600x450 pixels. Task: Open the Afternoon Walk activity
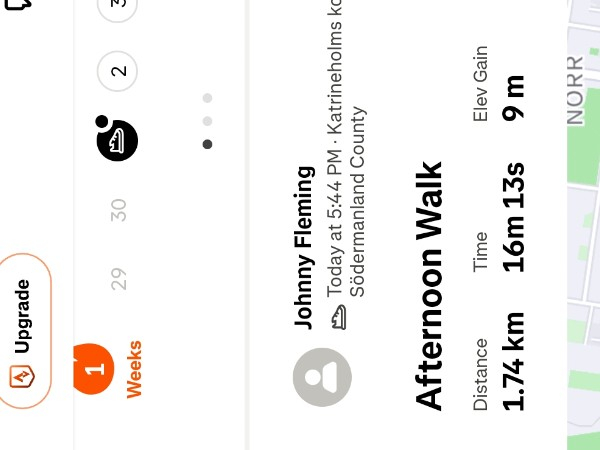(x=429, y=286)
